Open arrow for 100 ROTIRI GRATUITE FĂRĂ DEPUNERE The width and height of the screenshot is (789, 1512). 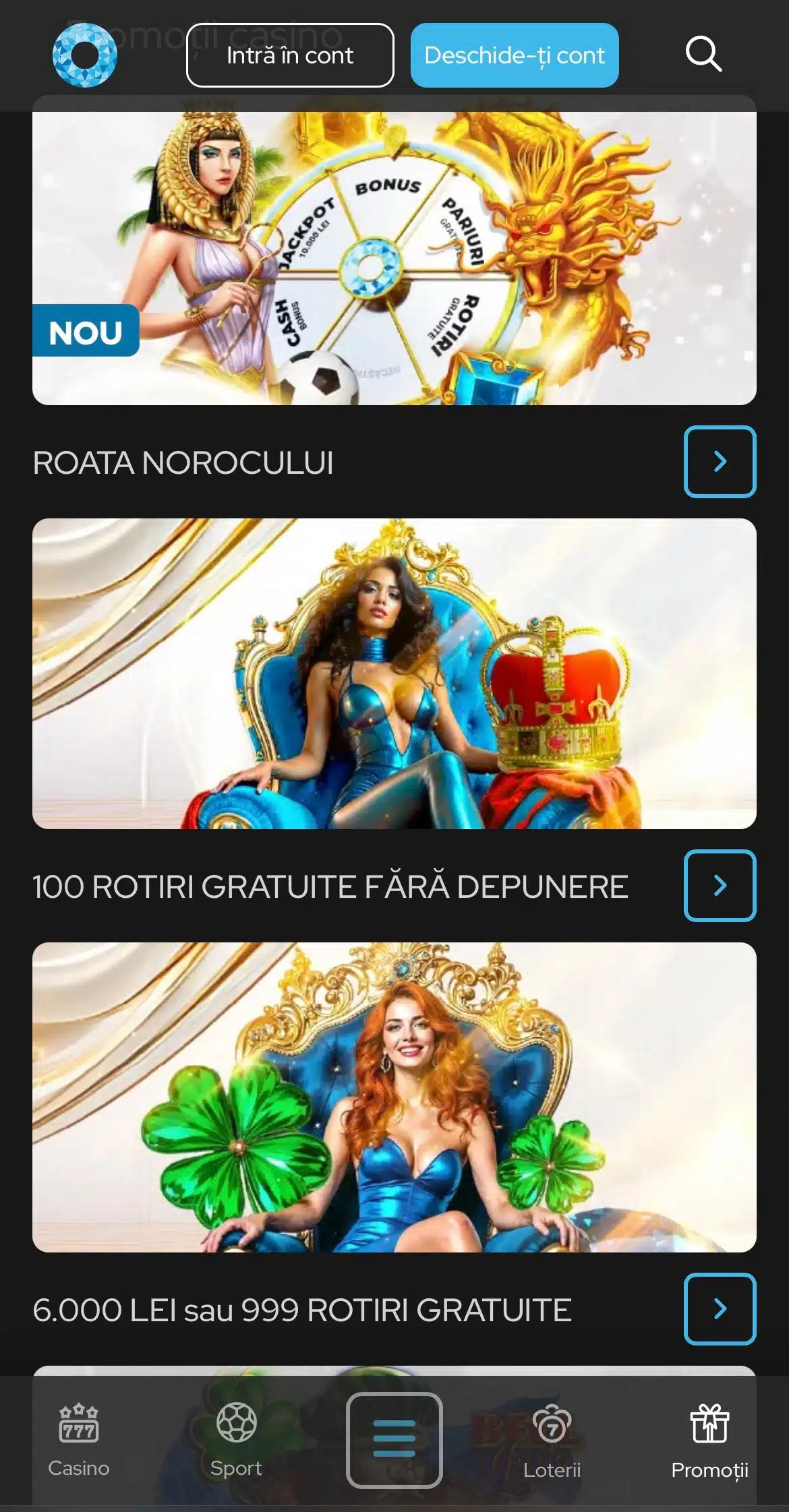(x=720, y=886)
